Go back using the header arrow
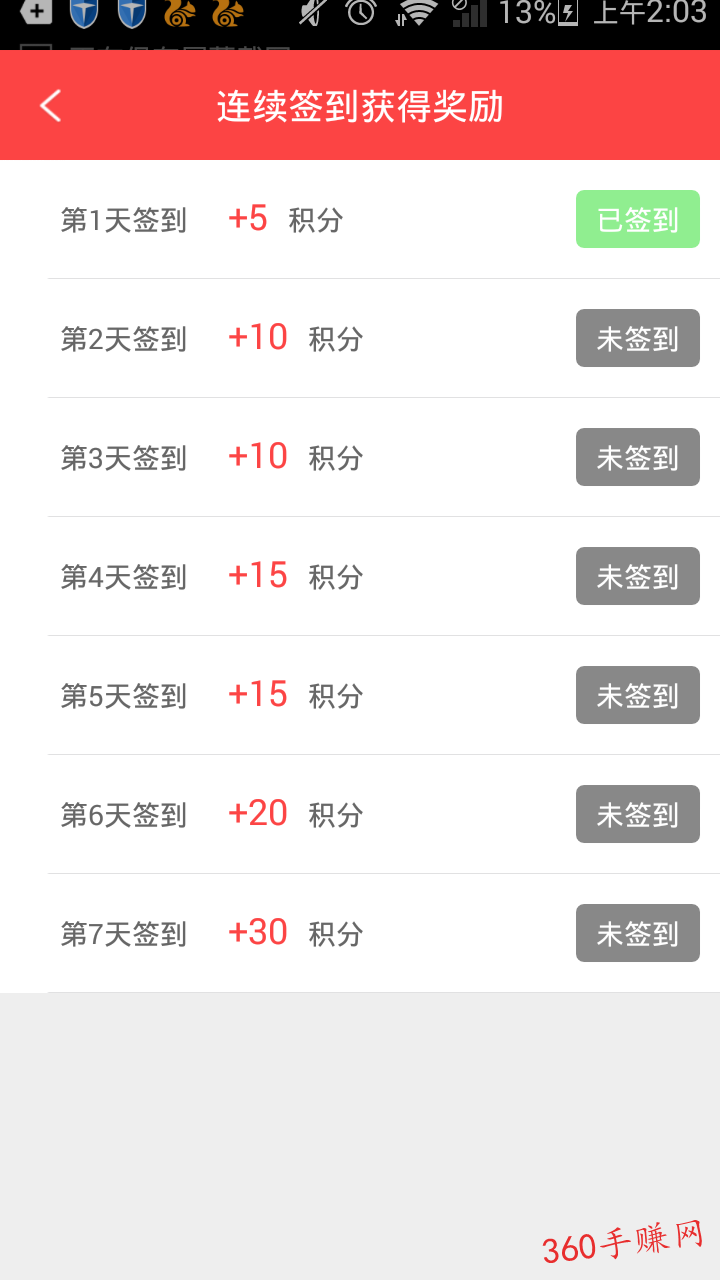Viewport: 720px width, 1280px height. (x=50, y=105)
